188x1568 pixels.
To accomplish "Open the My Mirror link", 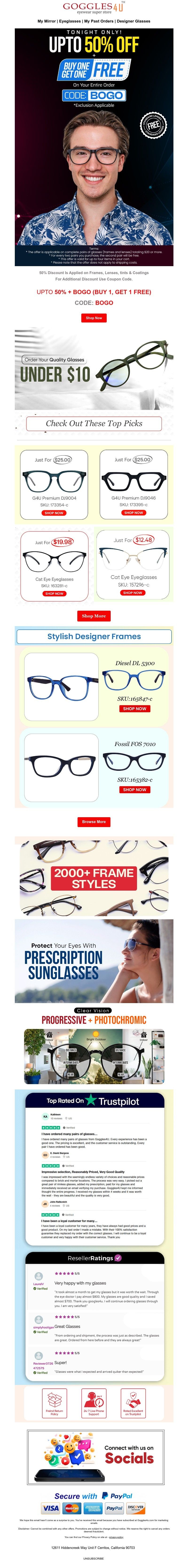I will [x=47, y=21].
